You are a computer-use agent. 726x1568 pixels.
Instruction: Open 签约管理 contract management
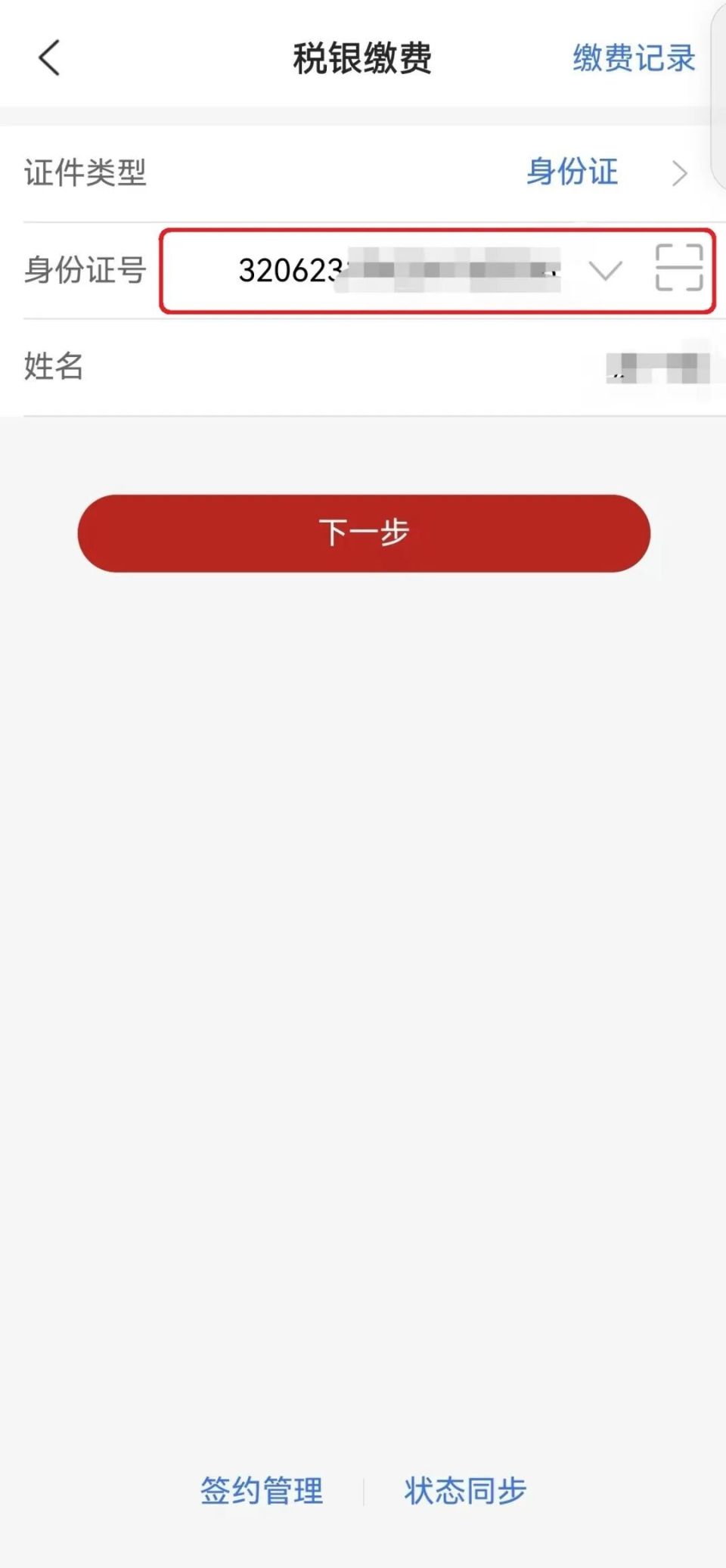262,1491
